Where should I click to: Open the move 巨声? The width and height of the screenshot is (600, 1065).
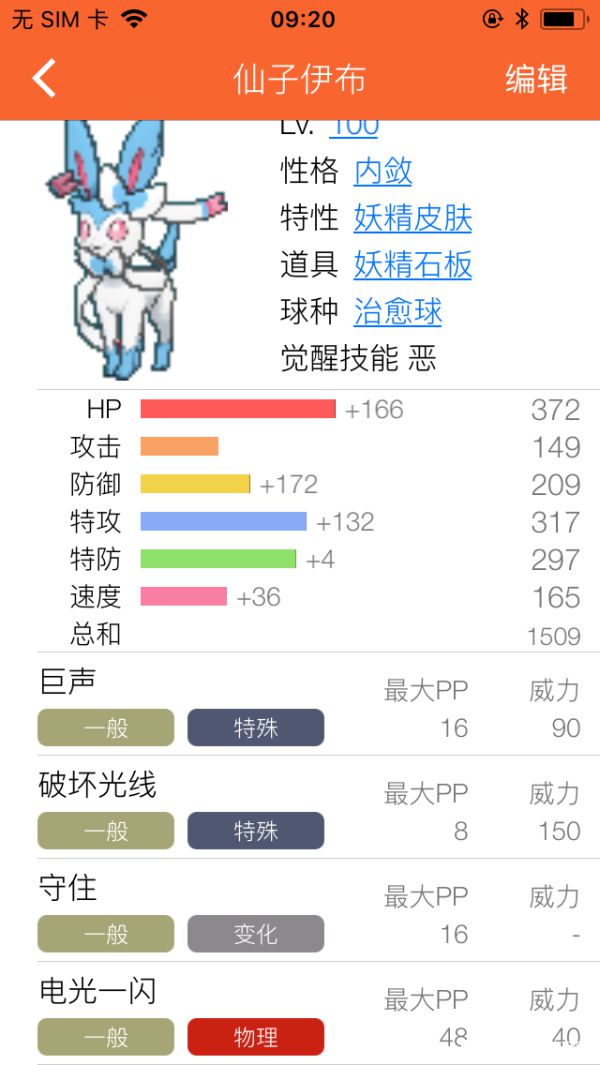pos(67,682)
